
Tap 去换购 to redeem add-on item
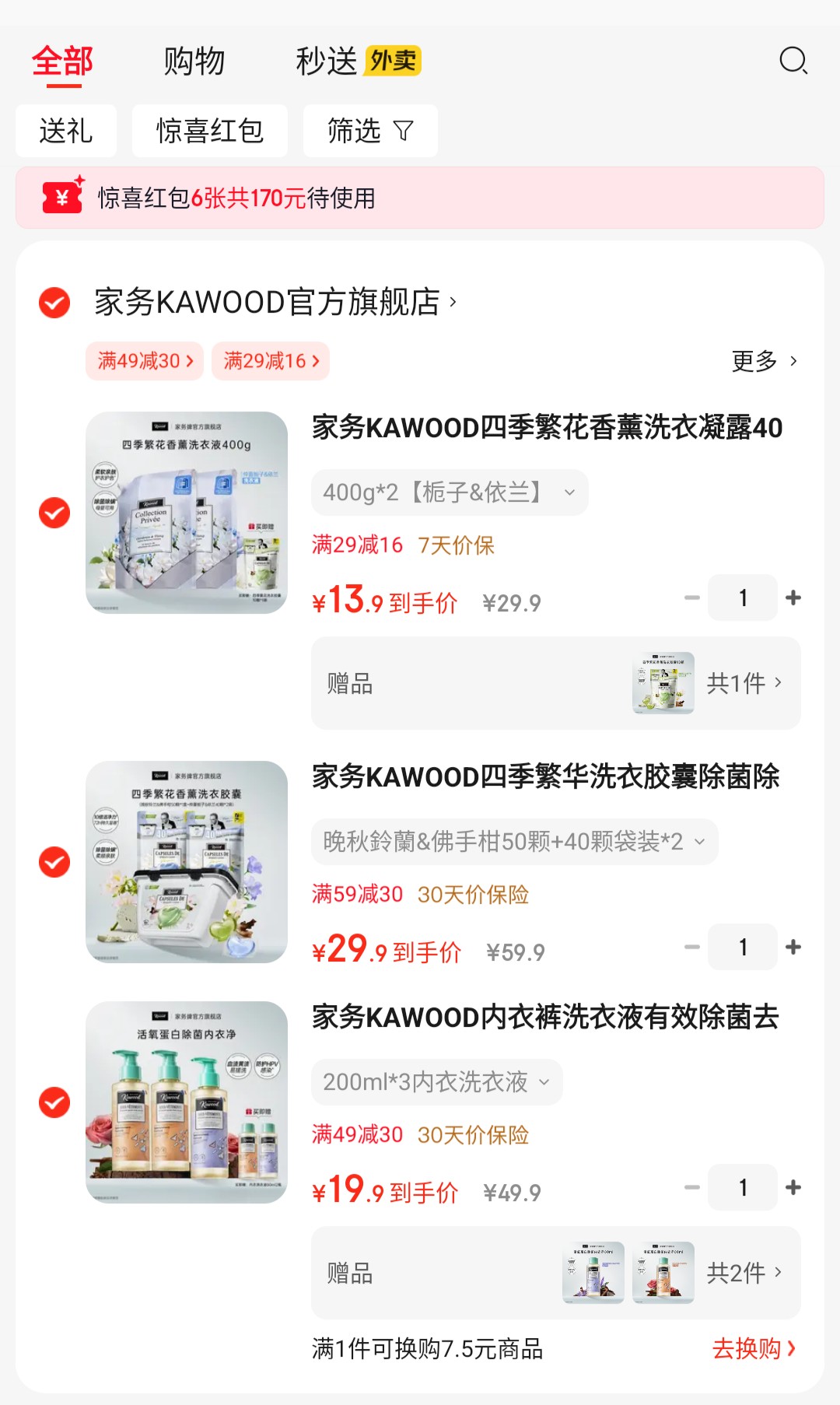click(x=753, y=1348)
